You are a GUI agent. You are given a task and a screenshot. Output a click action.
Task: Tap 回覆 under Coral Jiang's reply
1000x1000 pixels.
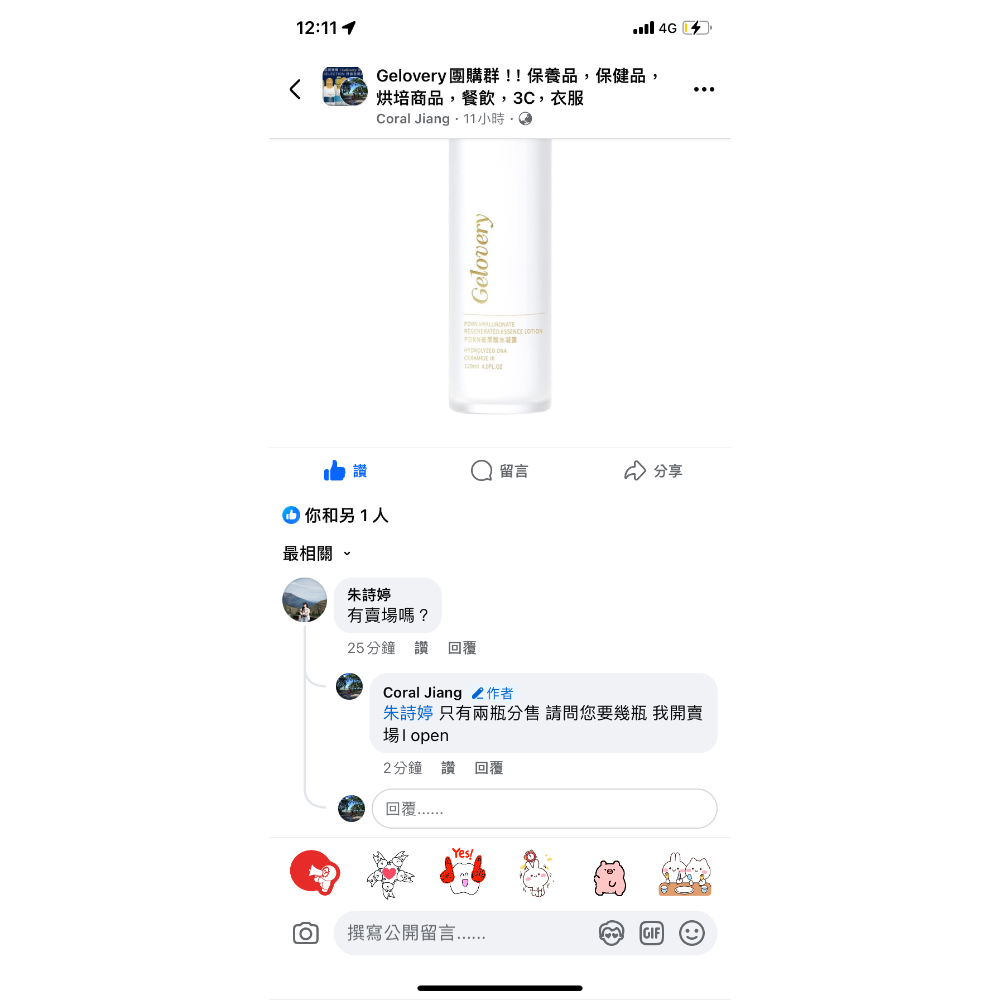489,768
